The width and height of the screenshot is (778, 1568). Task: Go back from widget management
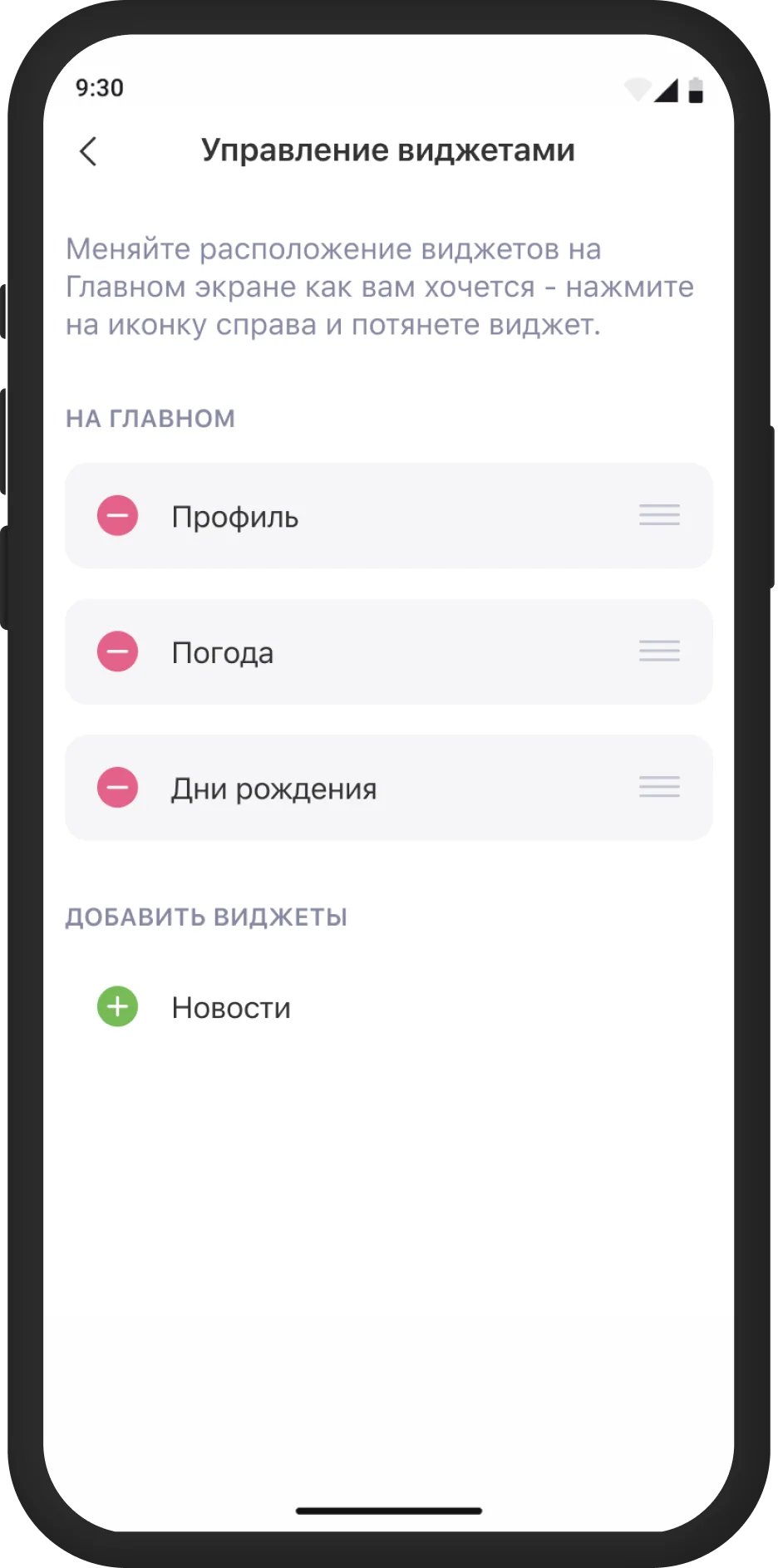(88, 151)
